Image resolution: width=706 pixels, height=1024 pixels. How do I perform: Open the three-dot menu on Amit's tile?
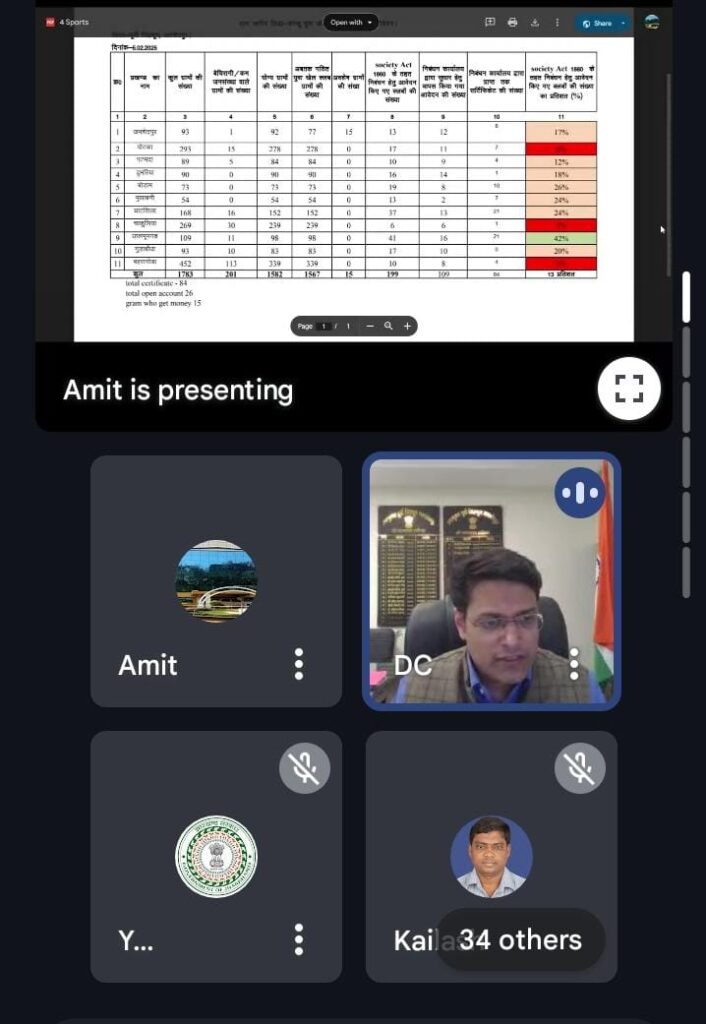coord(298,664)
